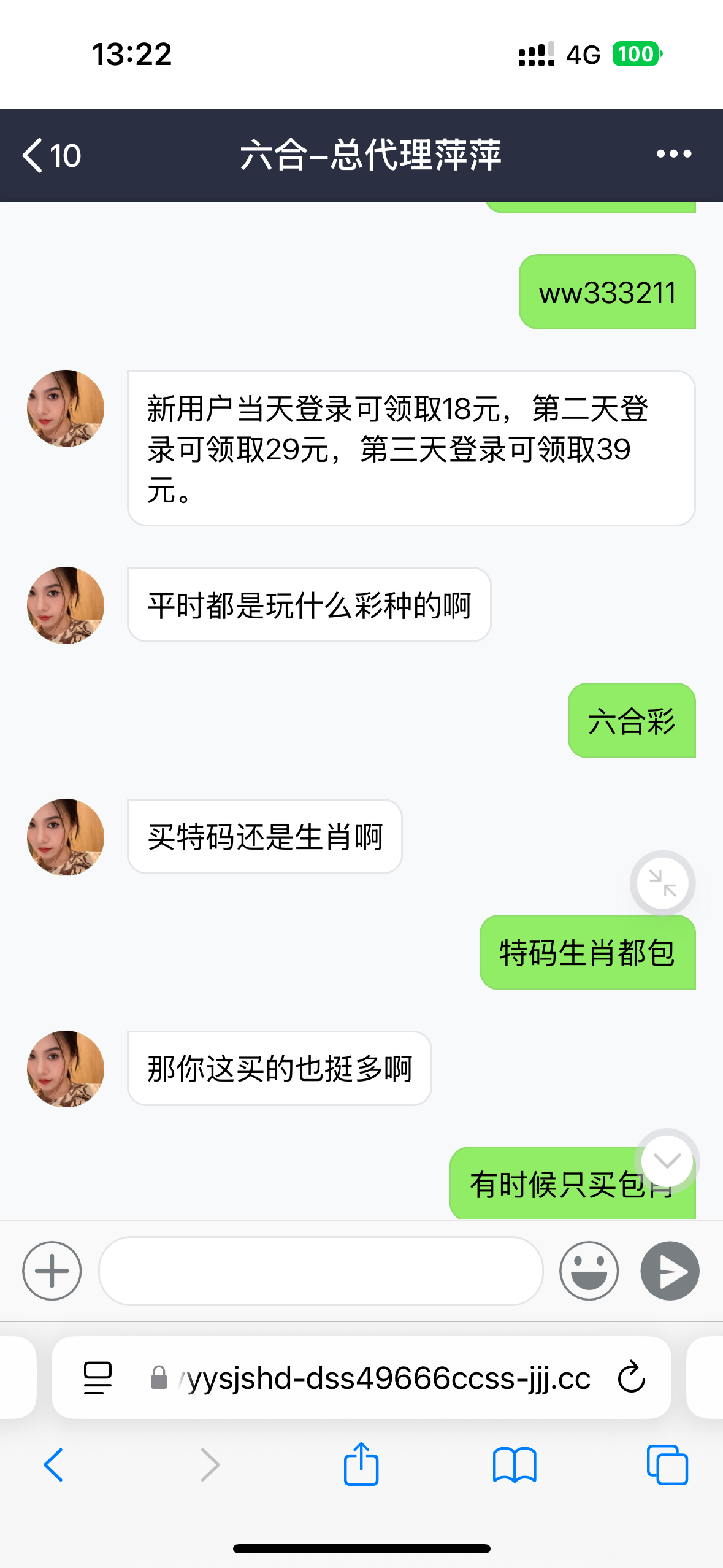Image resolution: width=723 pixels, height=1568 pixels.
Task: Open the emoji picker
Action: point(589,1270)
